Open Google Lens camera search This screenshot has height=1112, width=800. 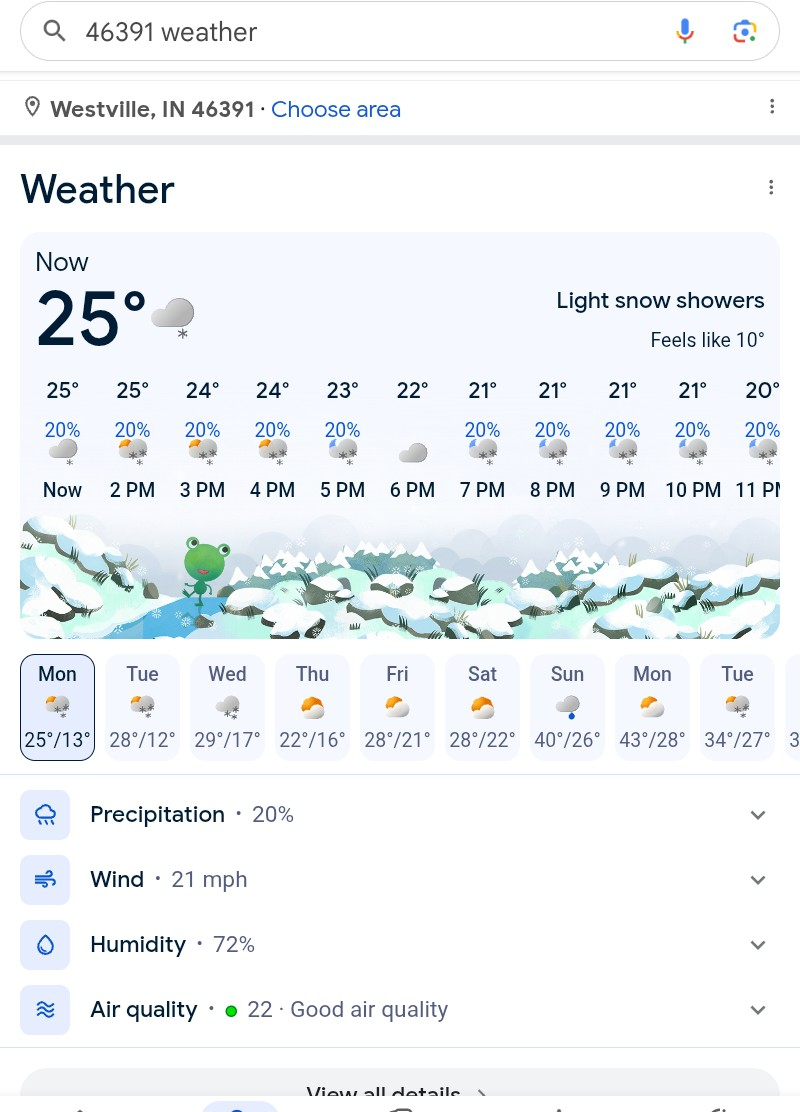click(744, 32)
